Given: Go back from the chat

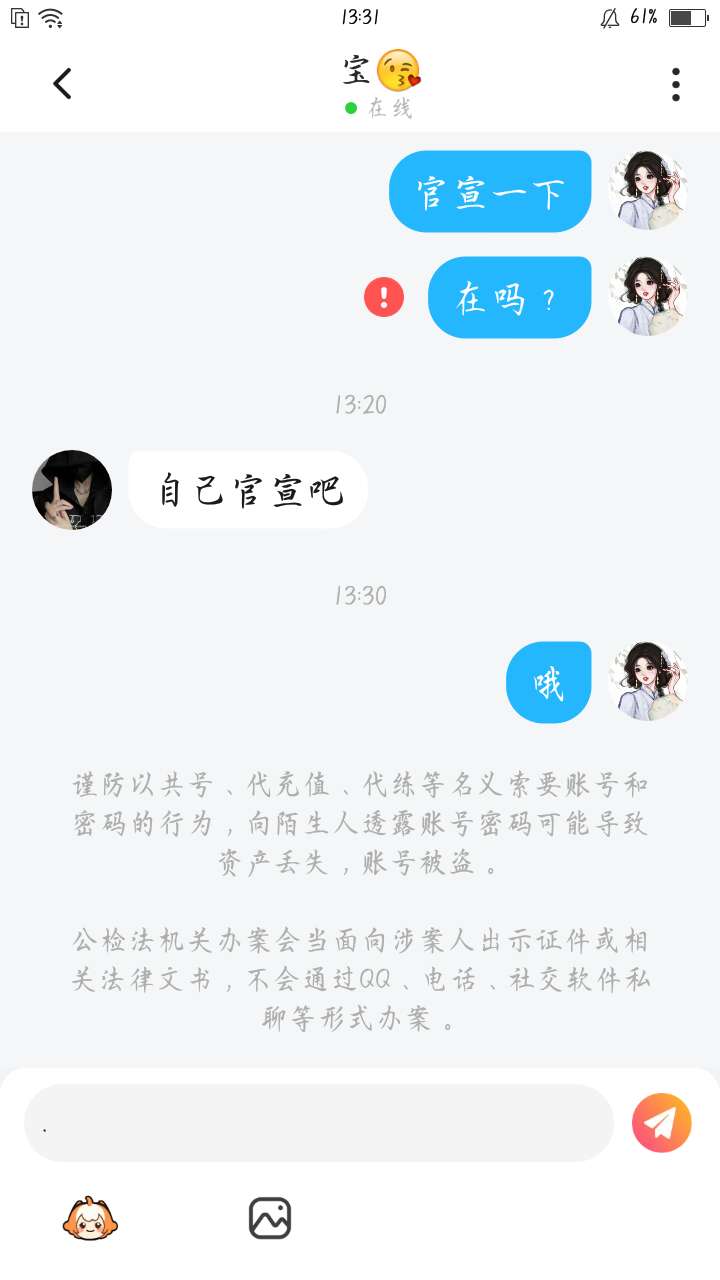Looking at the screenshot, I should [62, 84].
